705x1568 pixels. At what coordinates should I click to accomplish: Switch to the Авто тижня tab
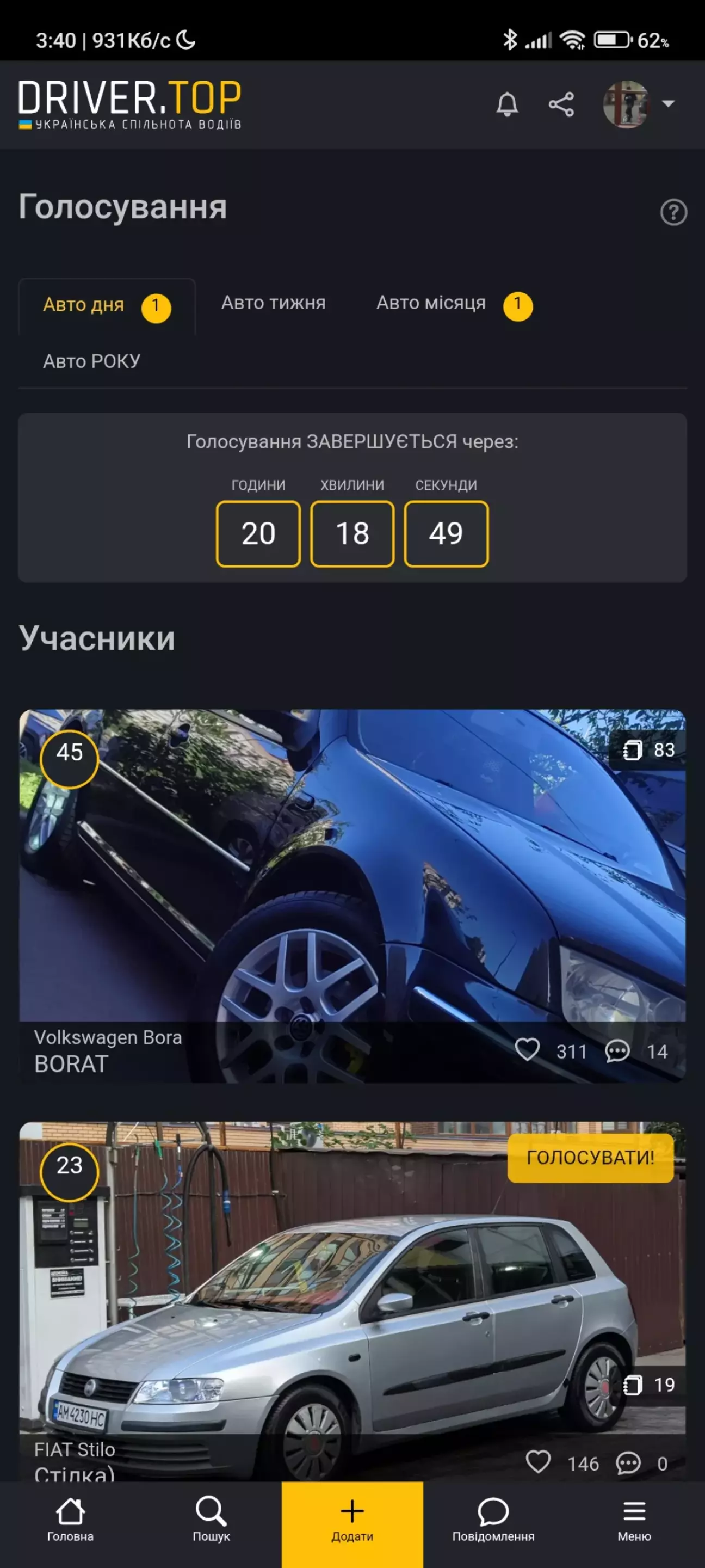[x=273, y=303]
